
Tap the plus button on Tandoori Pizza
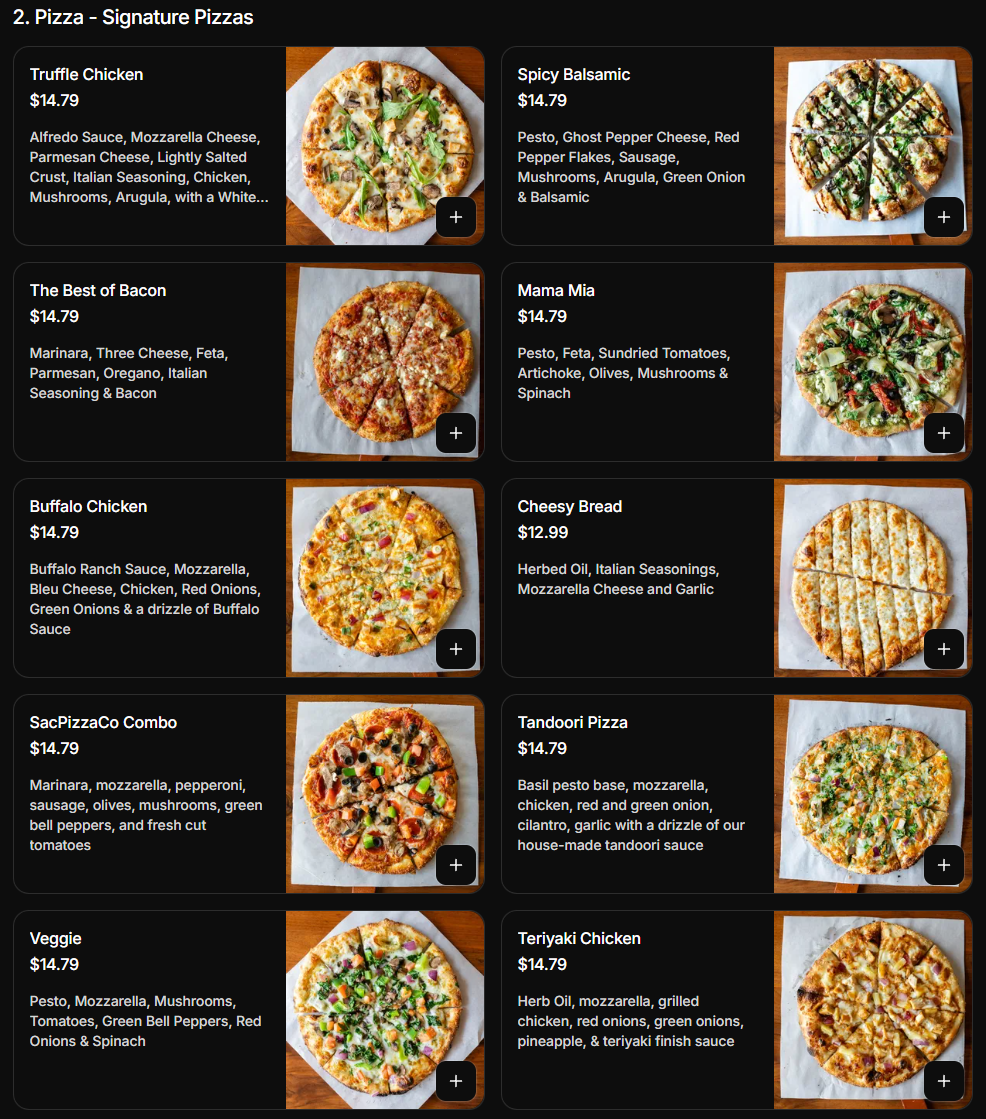(x=944, y=865)
